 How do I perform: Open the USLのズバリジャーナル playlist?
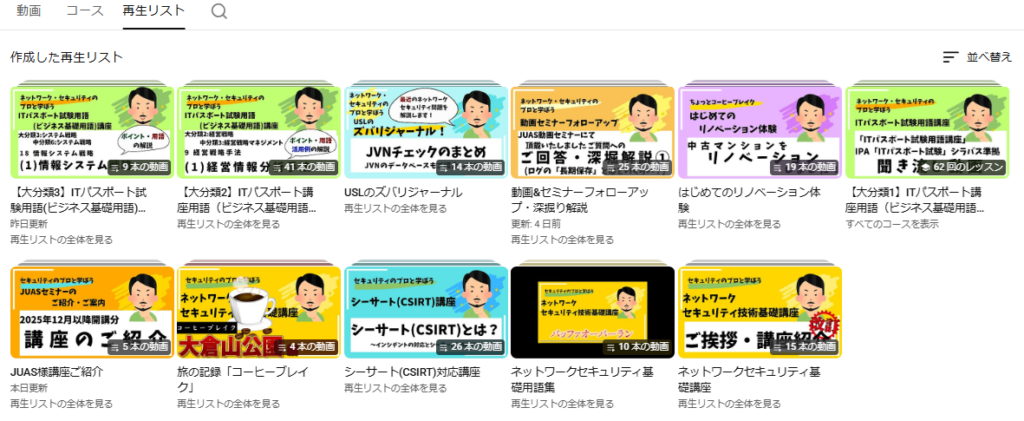(x=425, y=132)
